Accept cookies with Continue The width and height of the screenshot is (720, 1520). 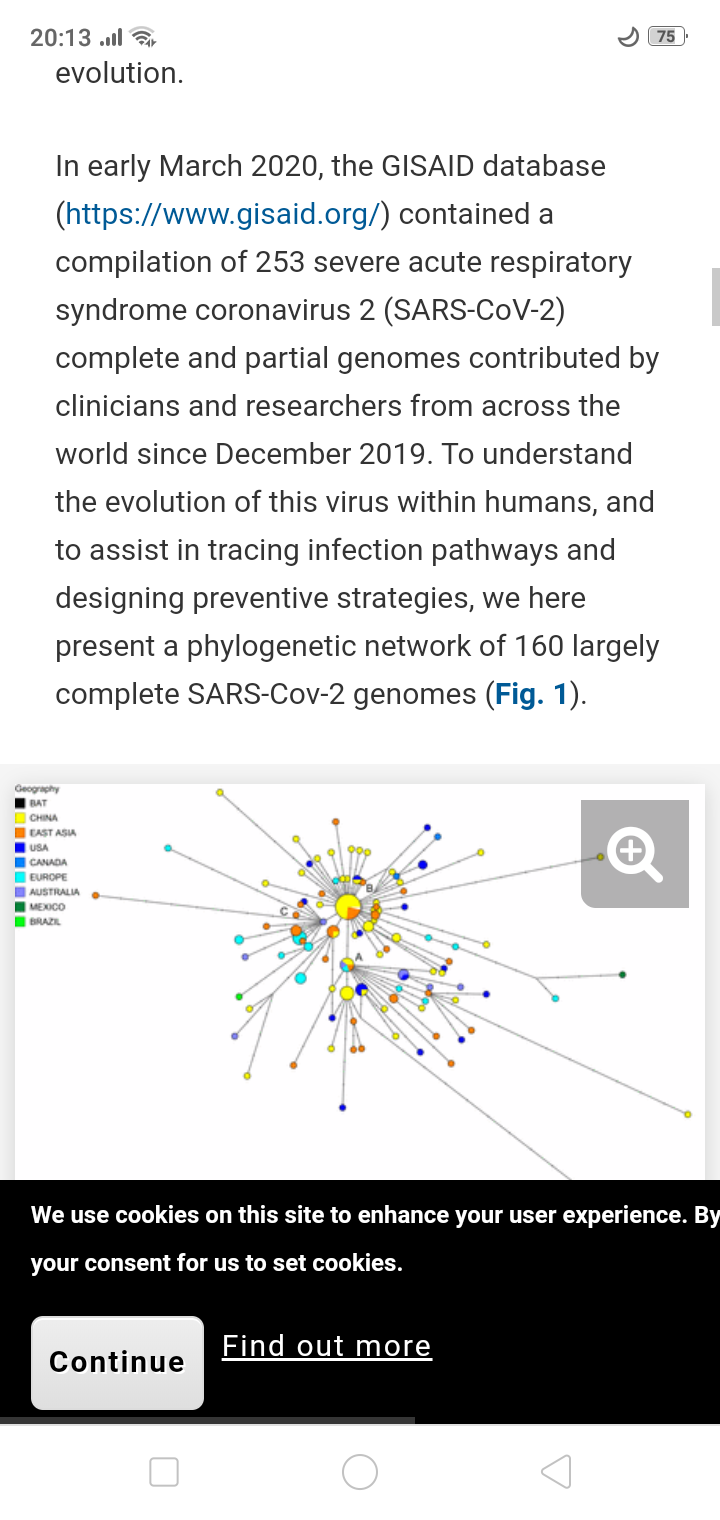117,1362
